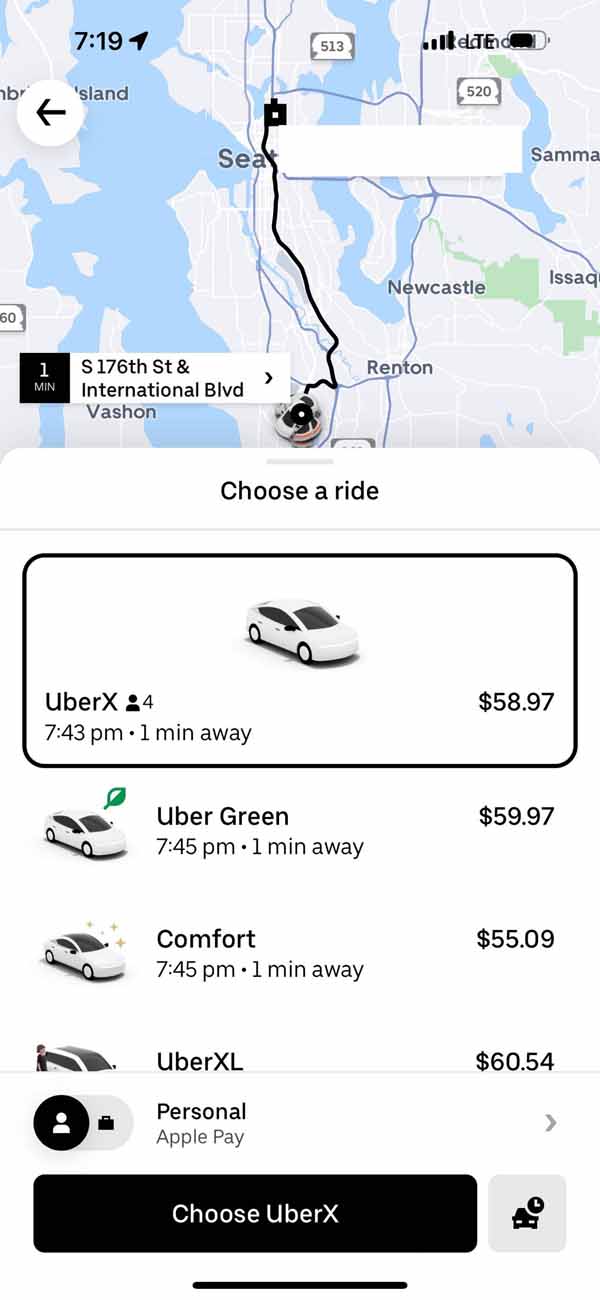
Task: Open Personal Apple Pay payment options
Action: pyautogui.click(x=350, y=1123)
